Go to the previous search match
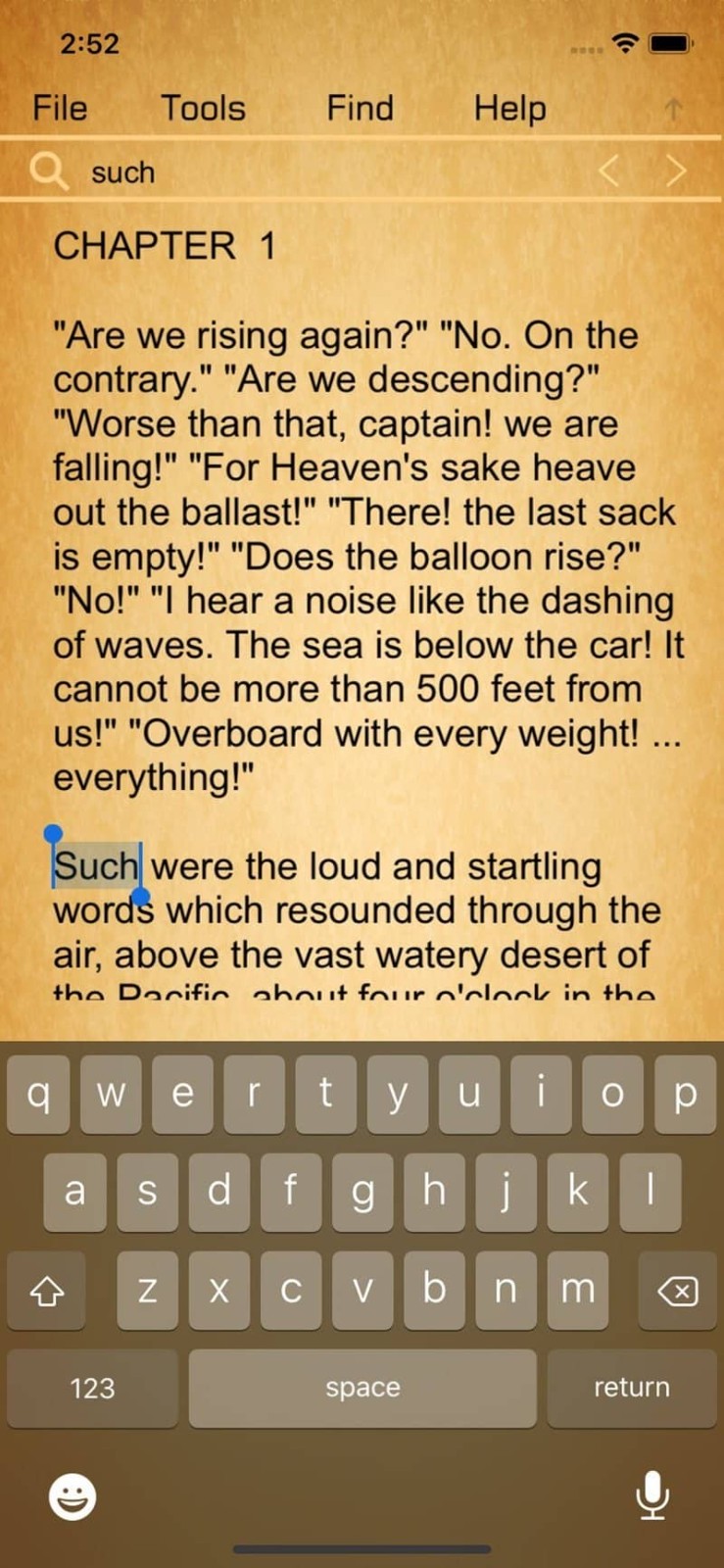This screenshot has width=724, height=1568. coord(608,171)
